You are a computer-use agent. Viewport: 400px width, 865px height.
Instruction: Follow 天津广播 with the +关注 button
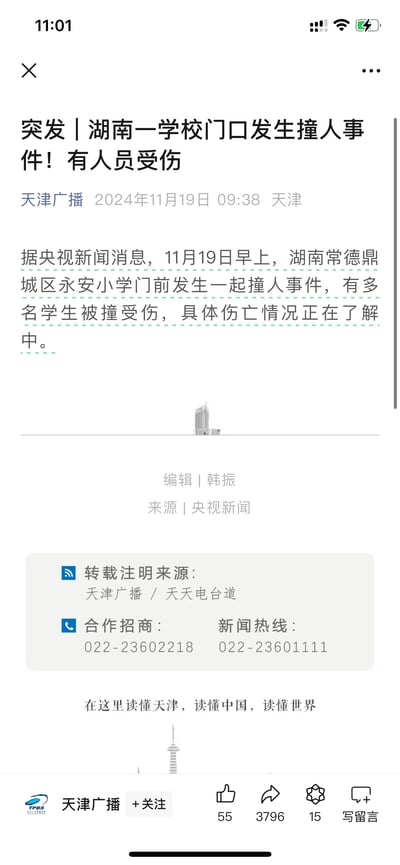(148, 804)
